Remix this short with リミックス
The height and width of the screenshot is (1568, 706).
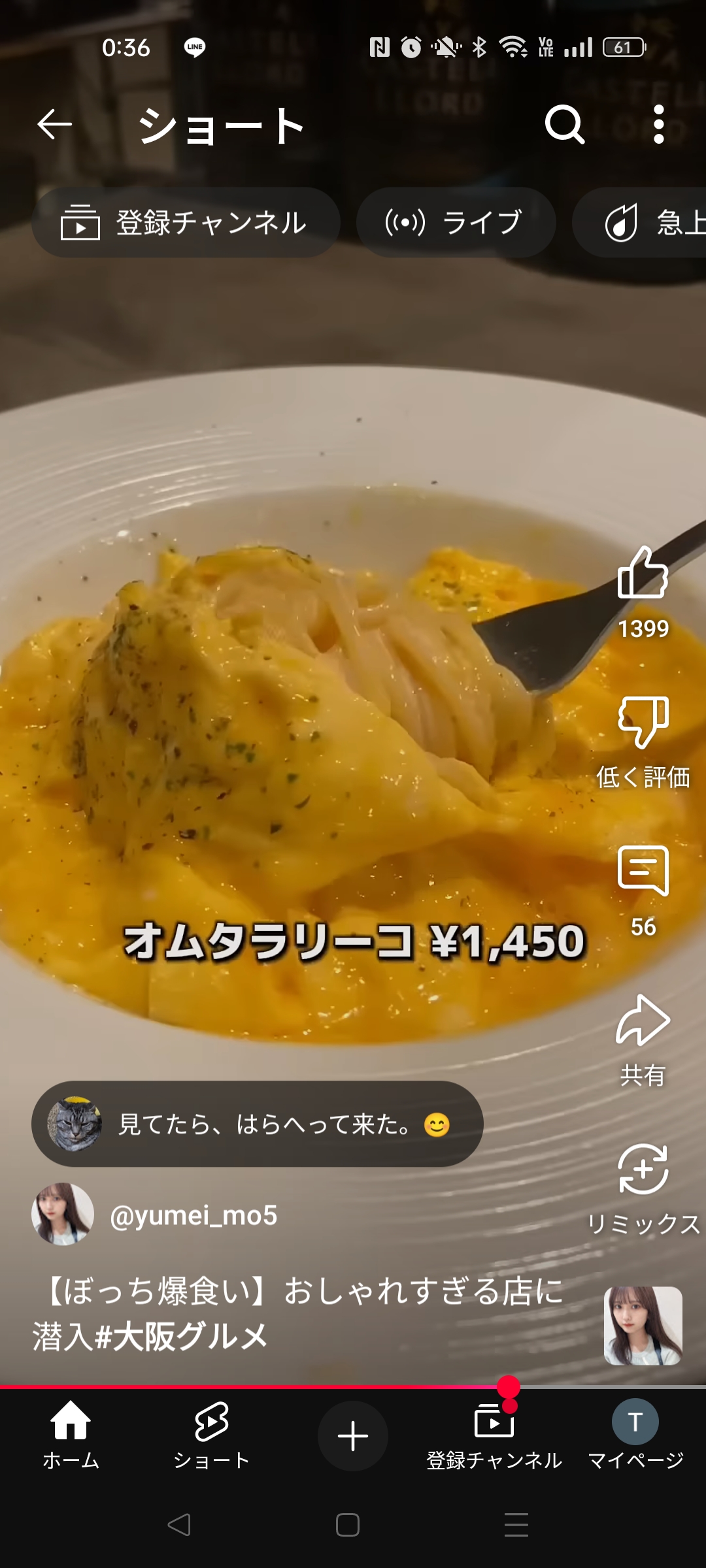(x=643, y=1171)
